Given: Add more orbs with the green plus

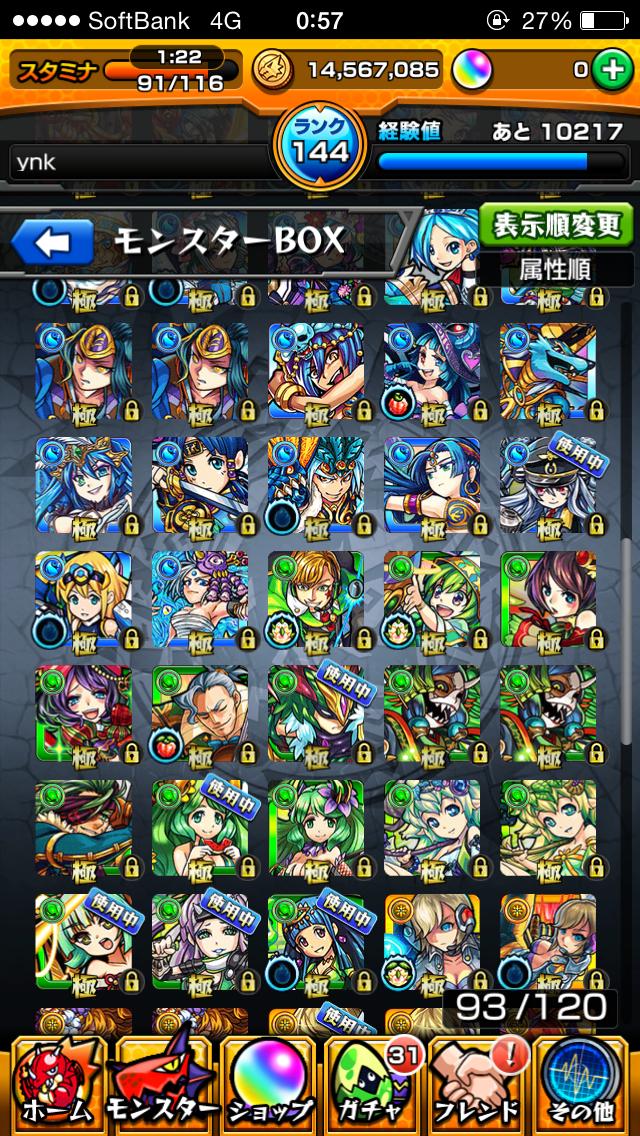Looking at the screenshot, I should [609, 70].
